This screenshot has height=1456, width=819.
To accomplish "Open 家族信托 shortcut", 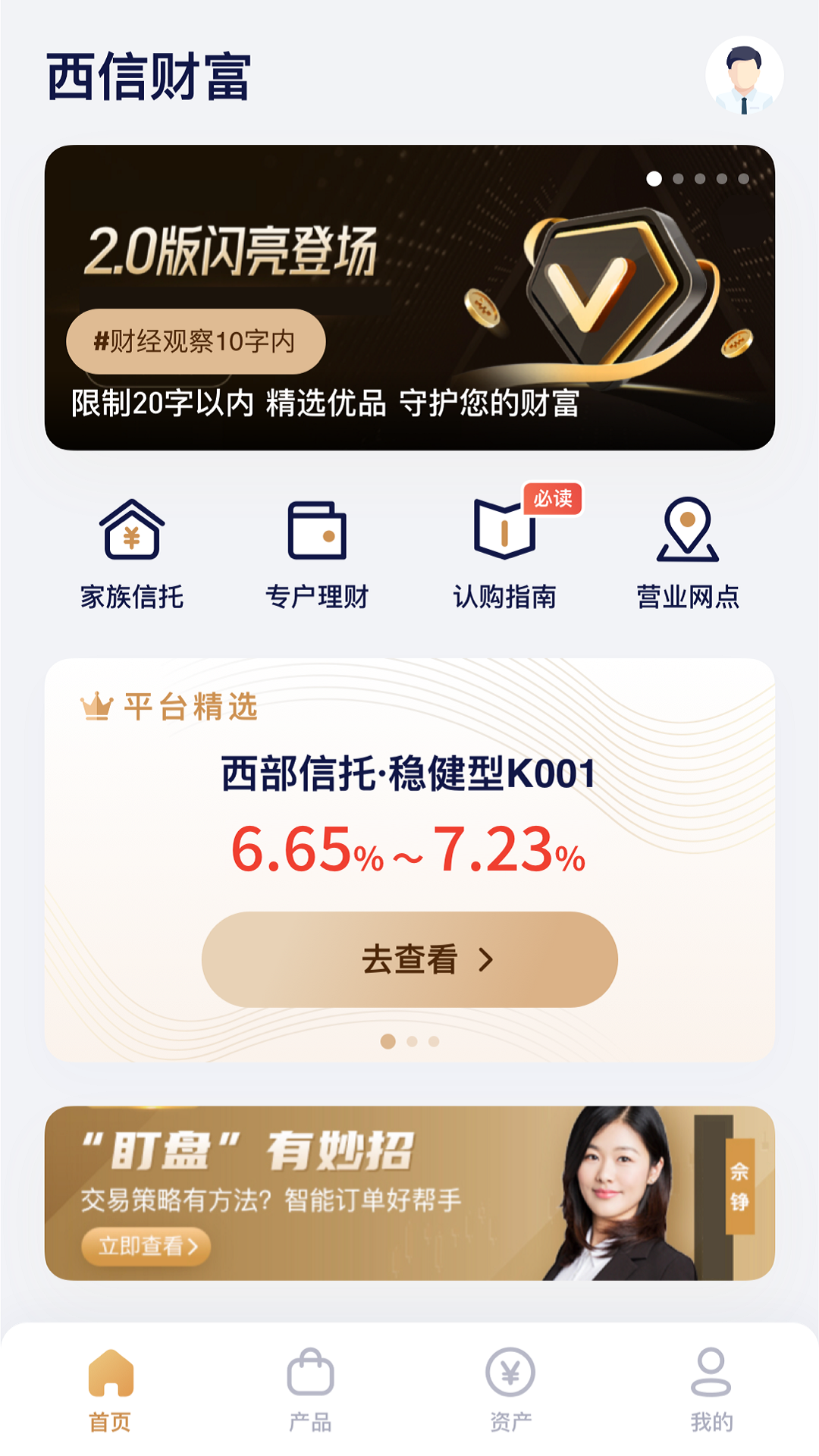I will (x=132, y=554).
